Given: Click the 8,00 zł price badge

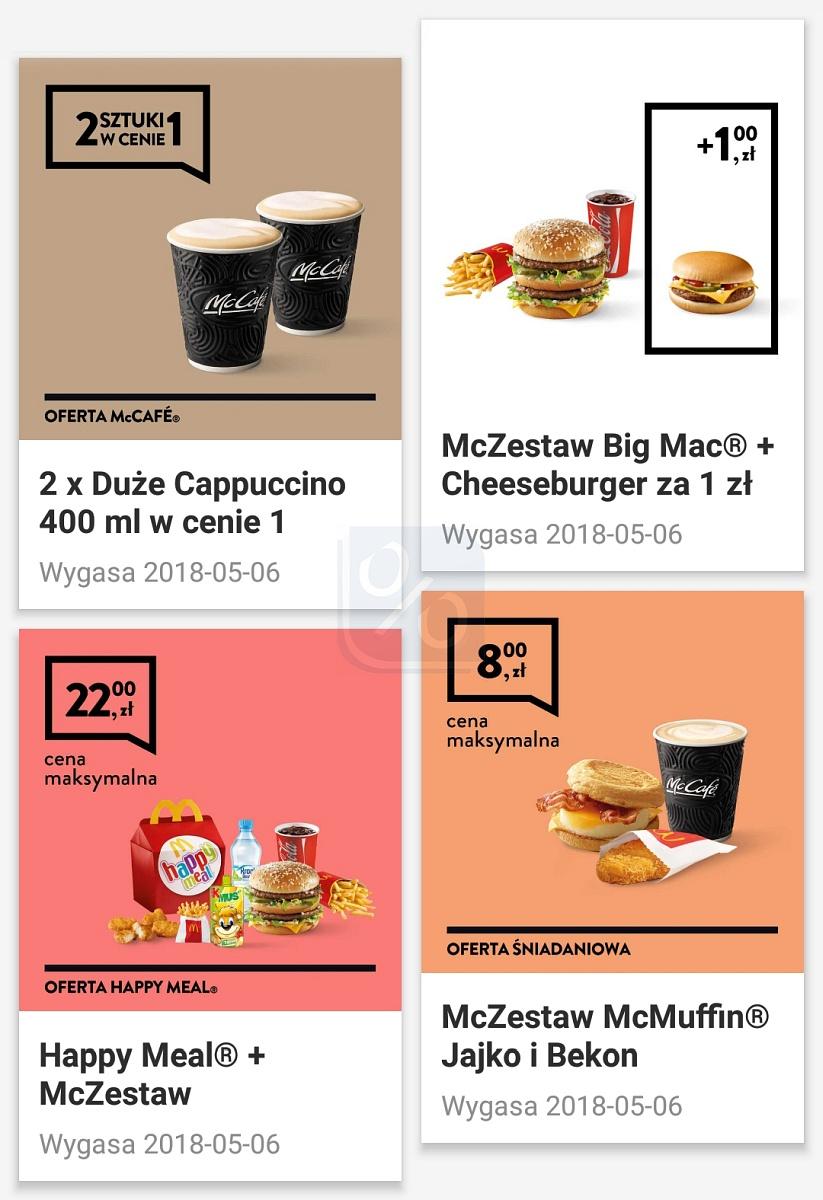Looking at the screenshot, I should (505, 660).
